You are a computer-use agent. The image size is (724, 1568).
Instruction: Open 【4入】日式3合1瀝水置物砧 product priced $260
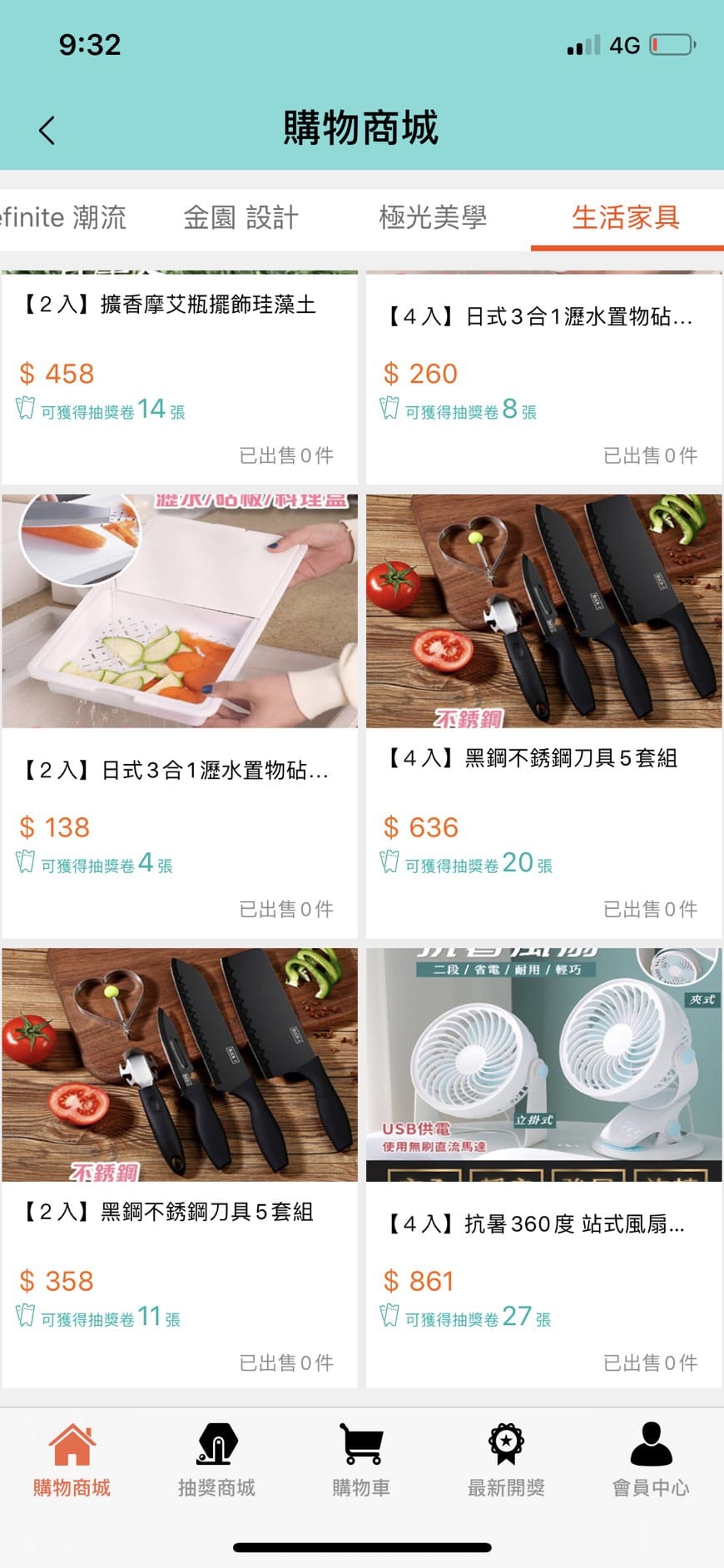click(x=543, y=375)
